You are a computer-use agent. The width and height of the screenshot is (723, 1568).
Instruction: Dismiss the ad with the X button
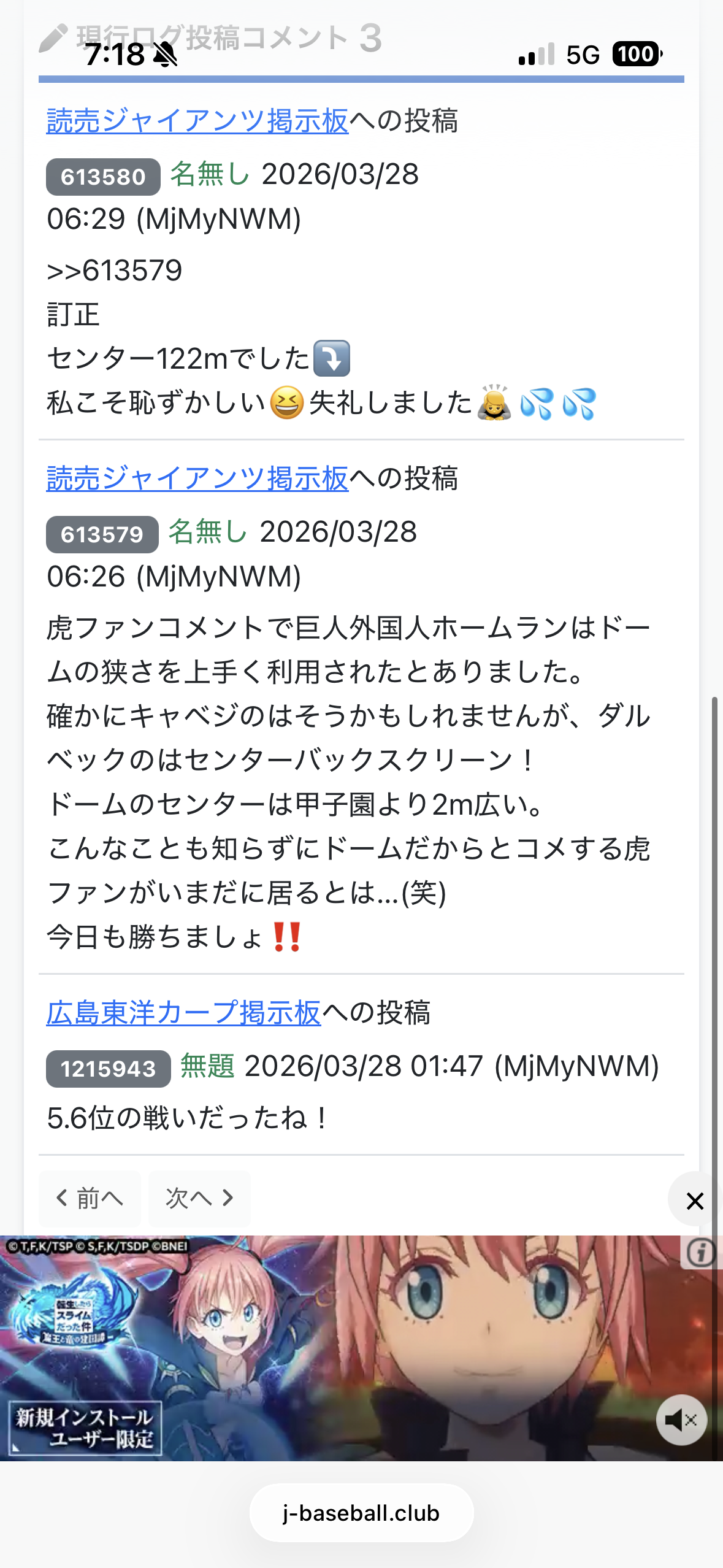pyautogui.click(x=694, y=1201)
